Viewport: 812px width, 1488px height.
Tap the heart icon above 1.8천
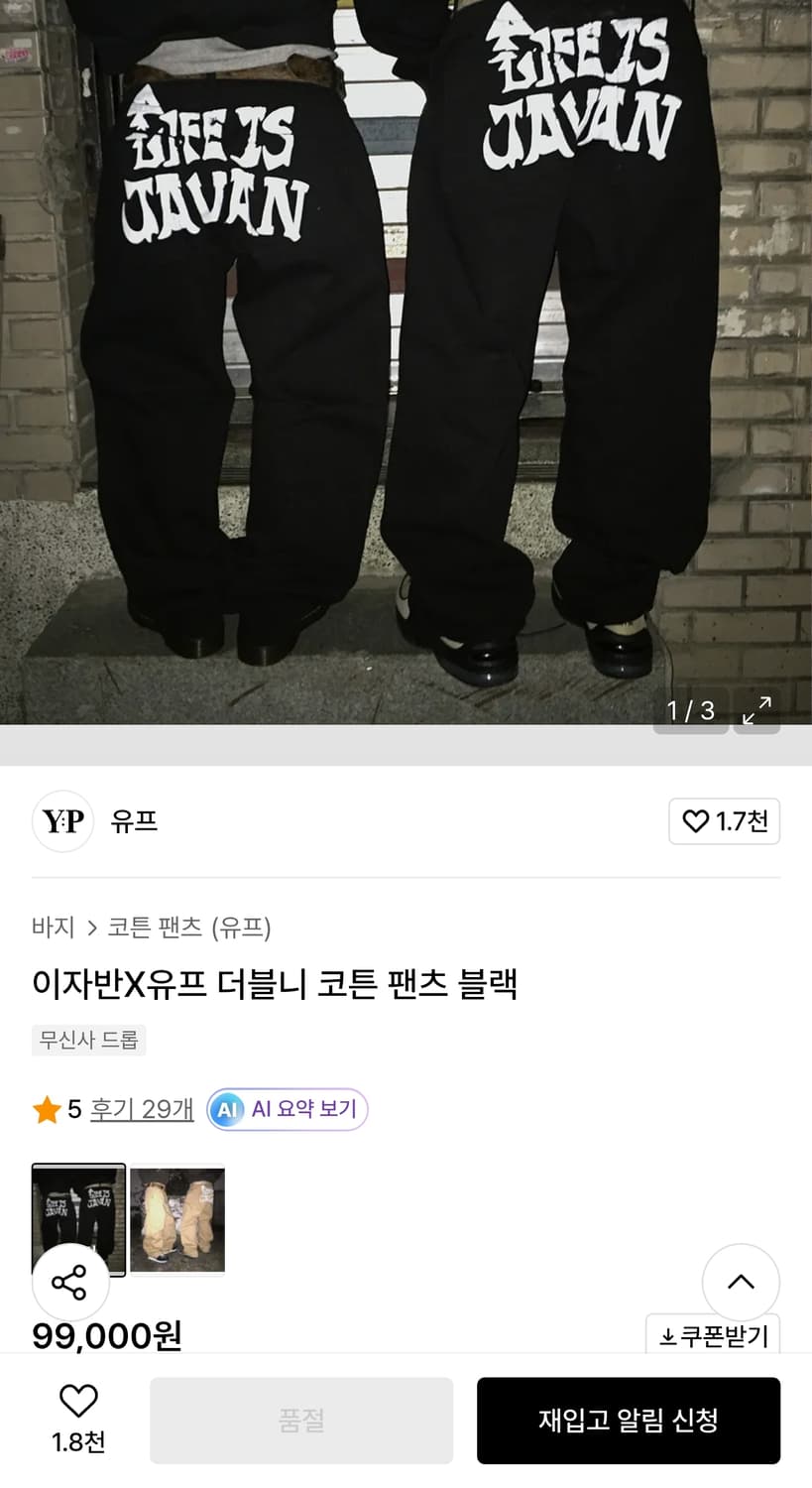(77, 1399)
